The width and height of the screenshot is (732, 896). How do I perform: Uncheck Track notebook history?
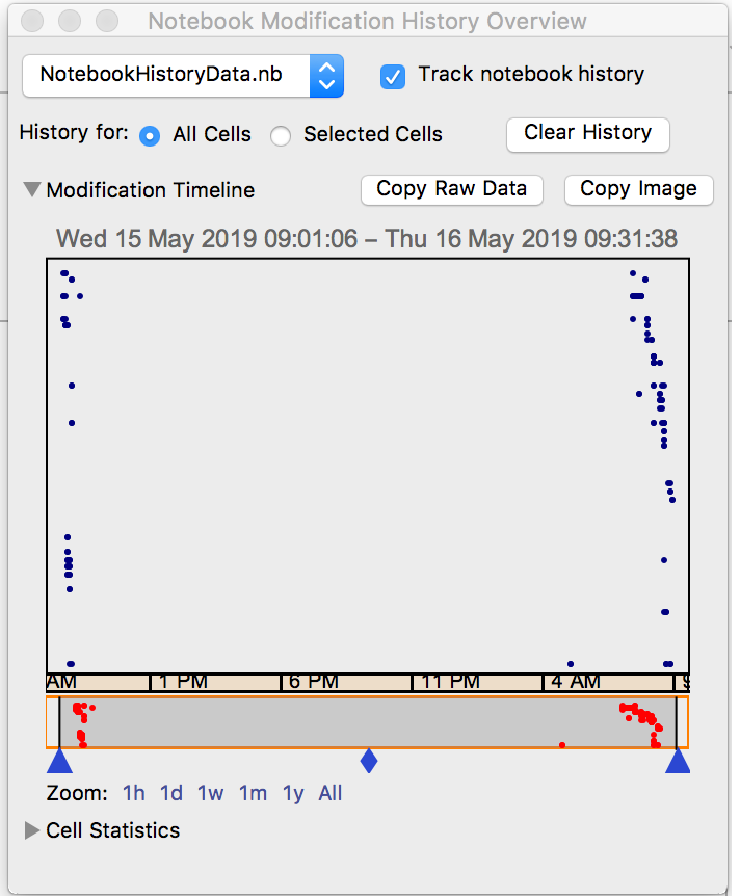coord(393,76)
